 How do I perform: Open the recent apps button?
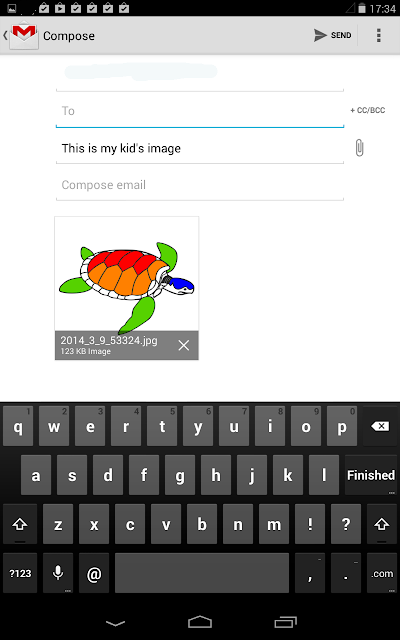pyautogui.click(x=285, y=622)
